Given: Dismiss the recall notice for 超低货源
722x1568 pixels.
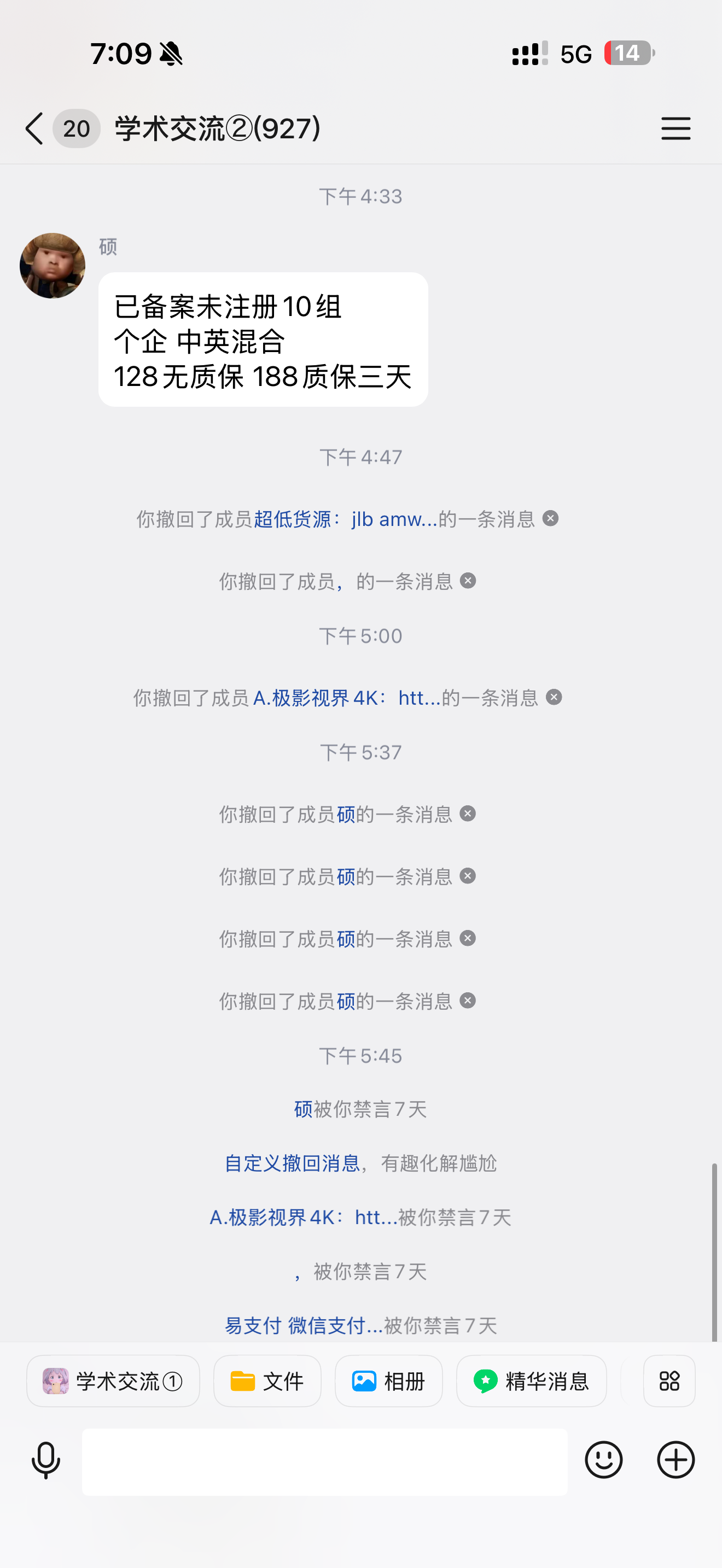Looking at the screenshot, I should pos(550,519).
